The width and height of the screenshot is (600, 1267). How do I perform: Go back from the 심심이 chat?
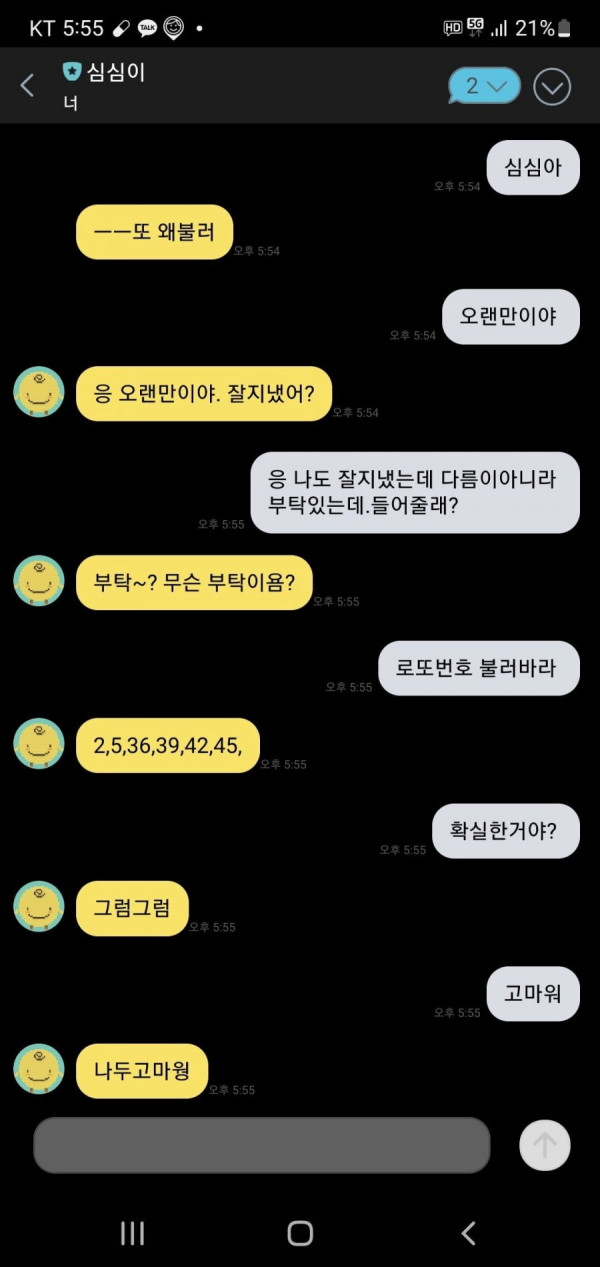click(27, 86)
